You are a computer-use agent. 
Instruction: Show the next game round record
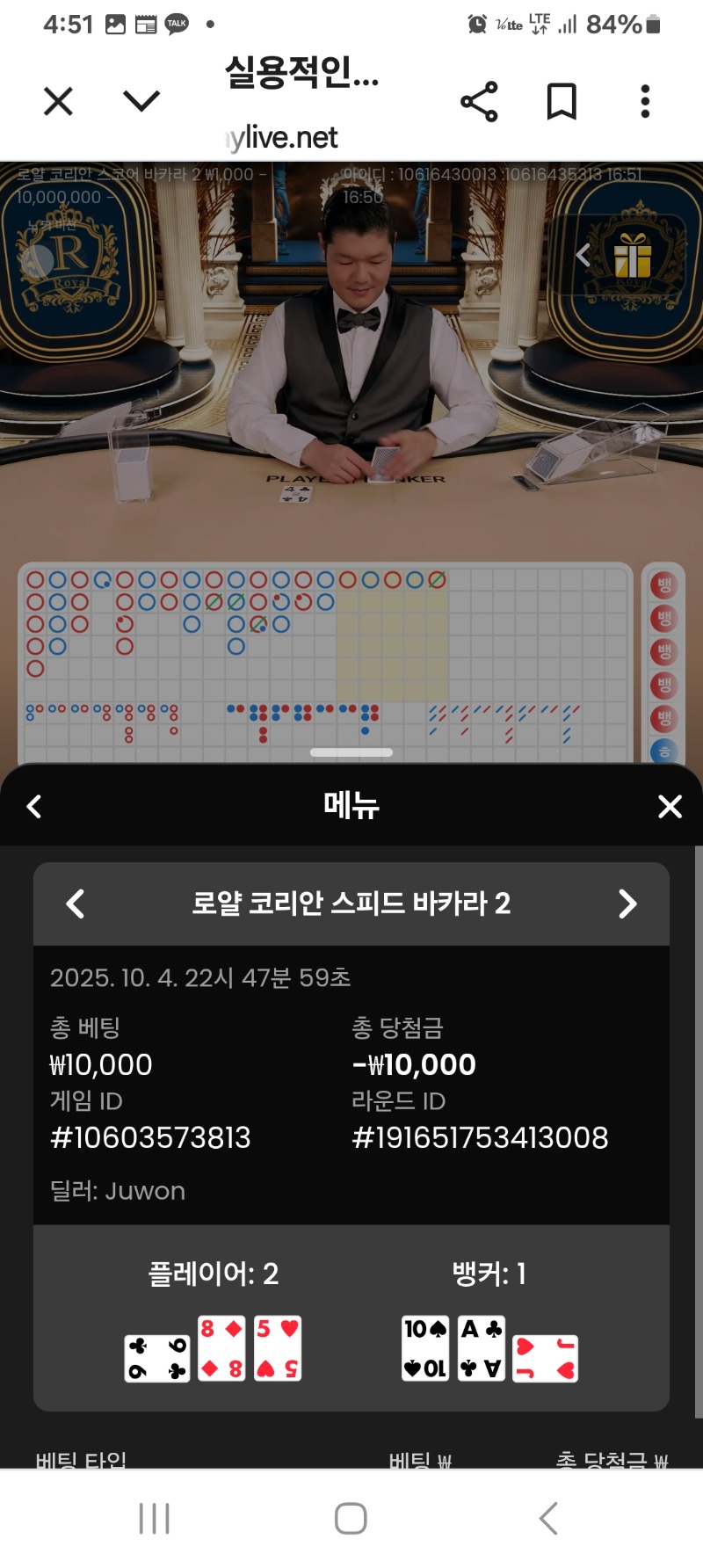pos(627,904)
